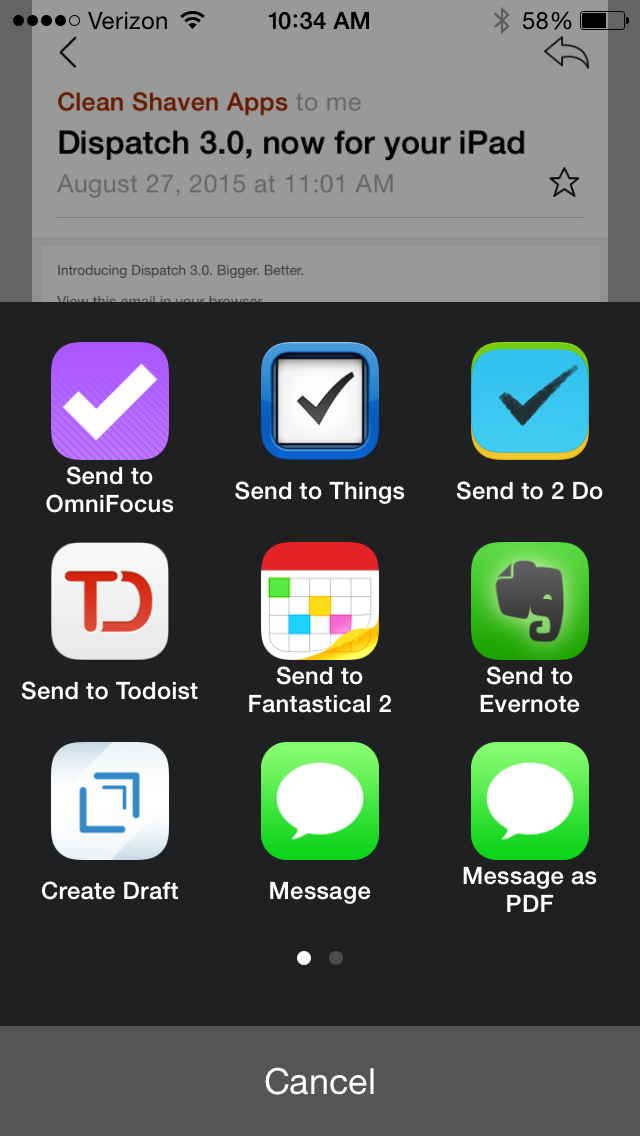
Task: Send this email to Todoist
Action: pyautogui.click(x=110, y=601)
